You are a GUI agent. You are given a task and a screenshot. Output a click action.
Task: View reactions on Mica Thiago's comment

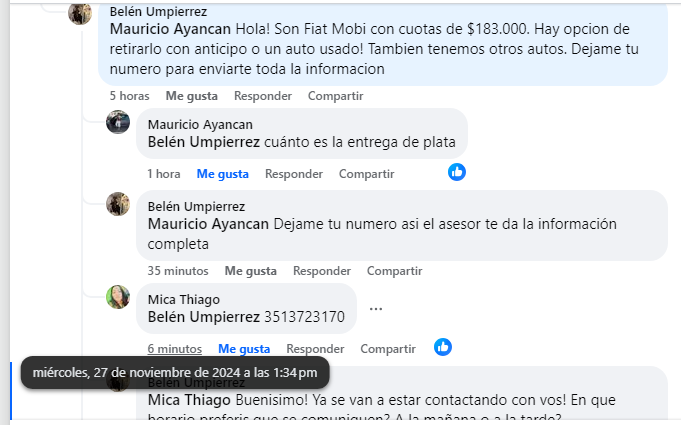(443, 347)
